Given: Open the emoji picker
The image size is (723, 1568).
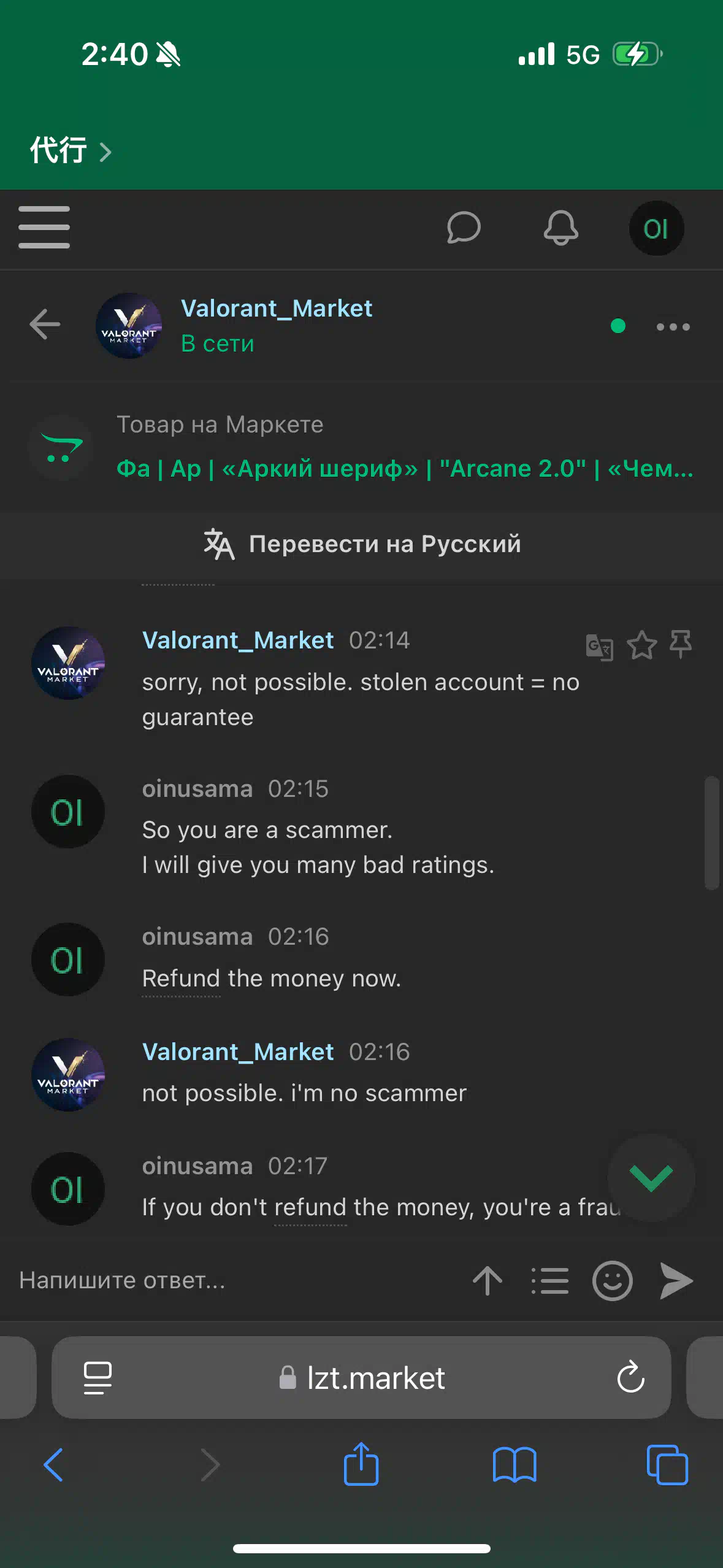Looking at the screenshot, I should [x=612, y=1281].
